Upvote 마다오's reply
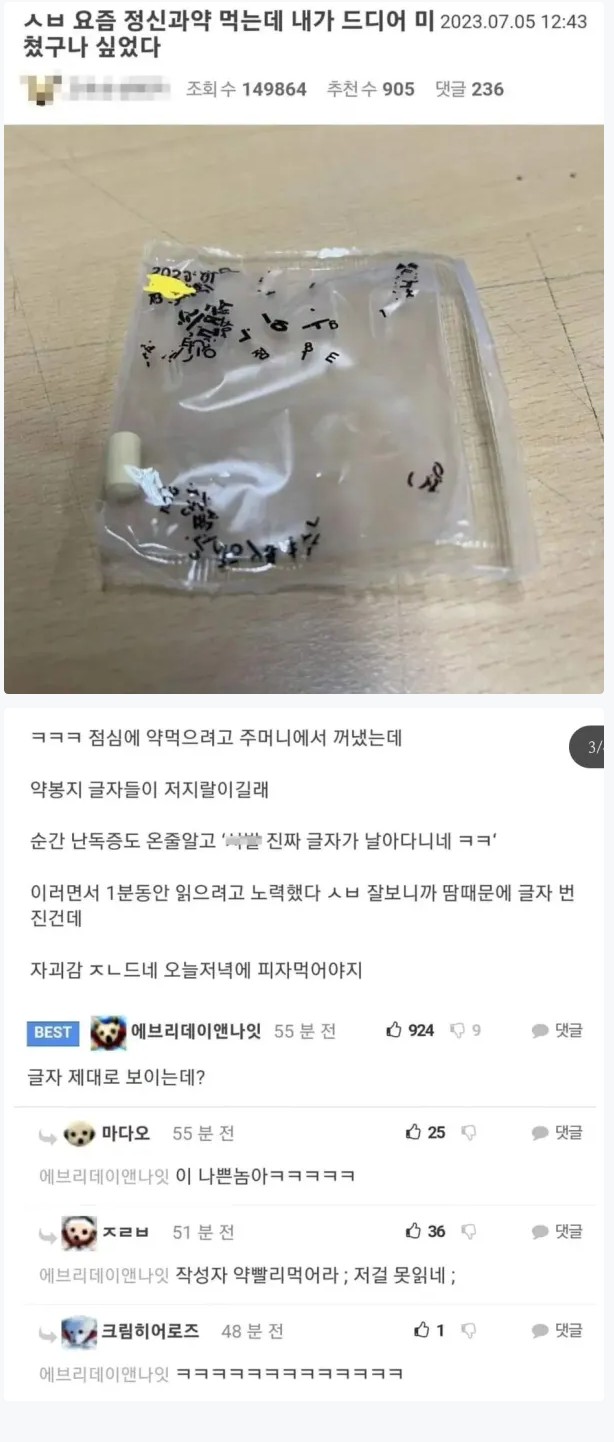 pos(414,1133)
